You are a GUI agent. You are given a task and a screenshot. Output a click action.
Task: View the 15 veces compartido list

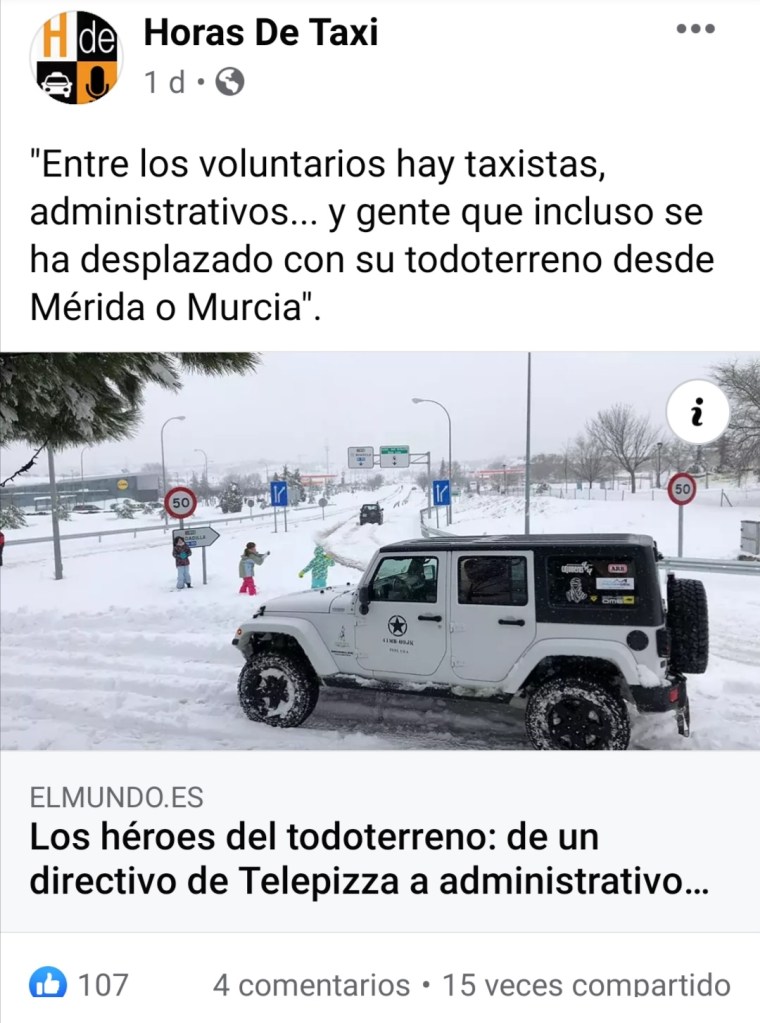click(x=586, y=985)
